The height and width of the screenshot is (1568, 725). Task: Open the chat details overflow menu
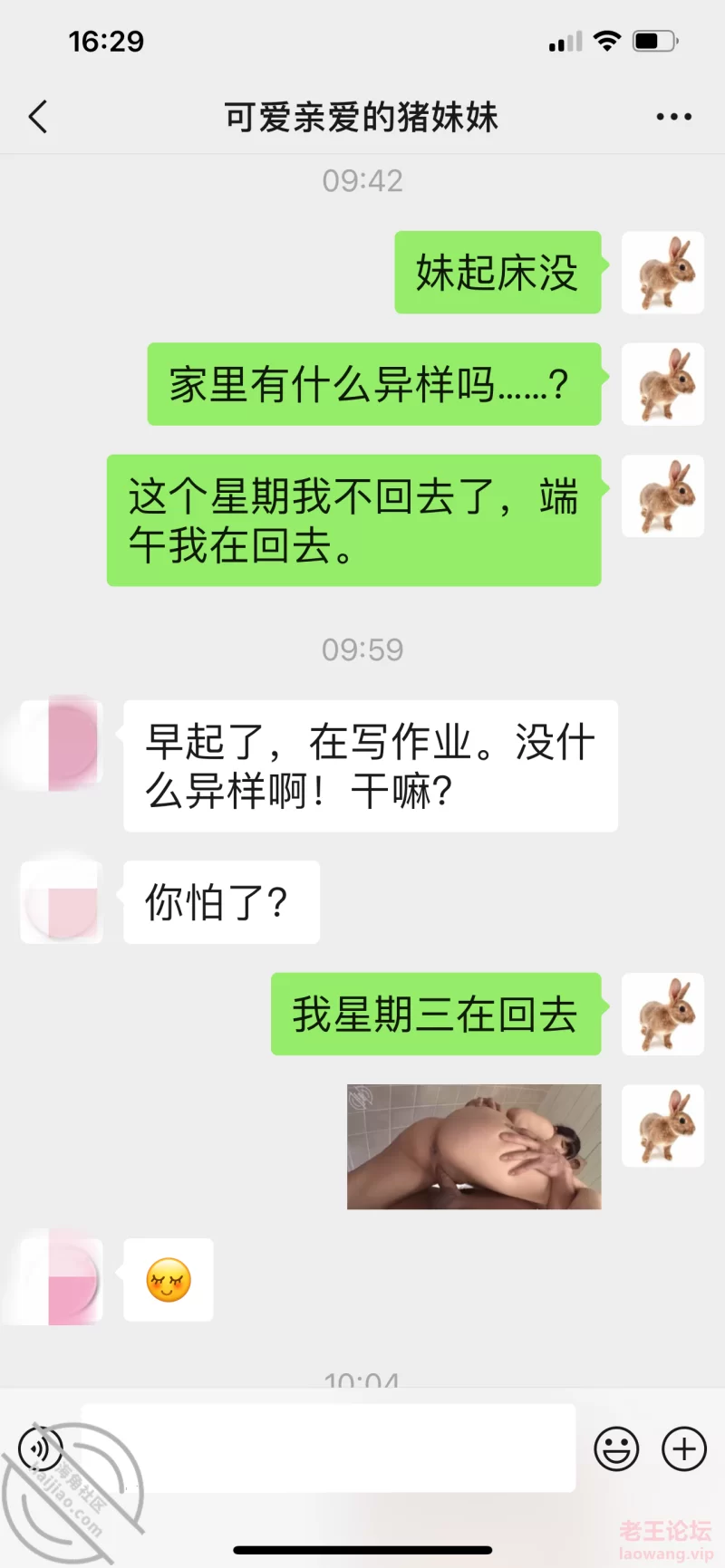coord(673,117)
